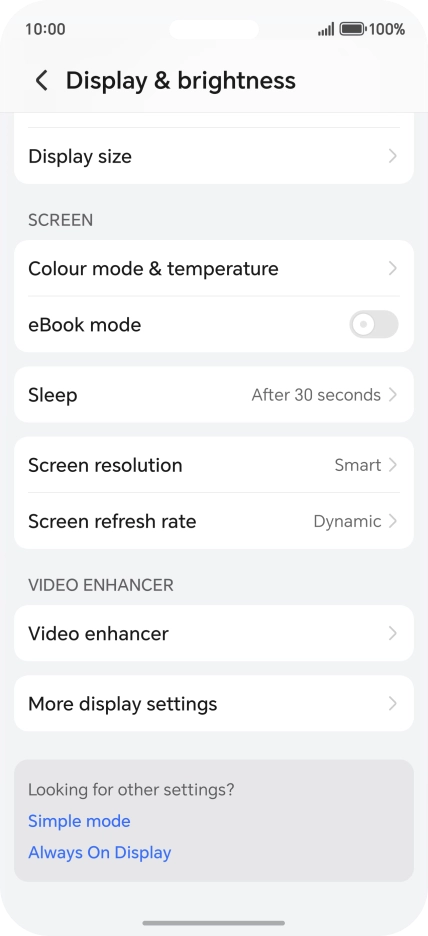
Task: Change the Sleep timeout setting
Action: [214, 395]
